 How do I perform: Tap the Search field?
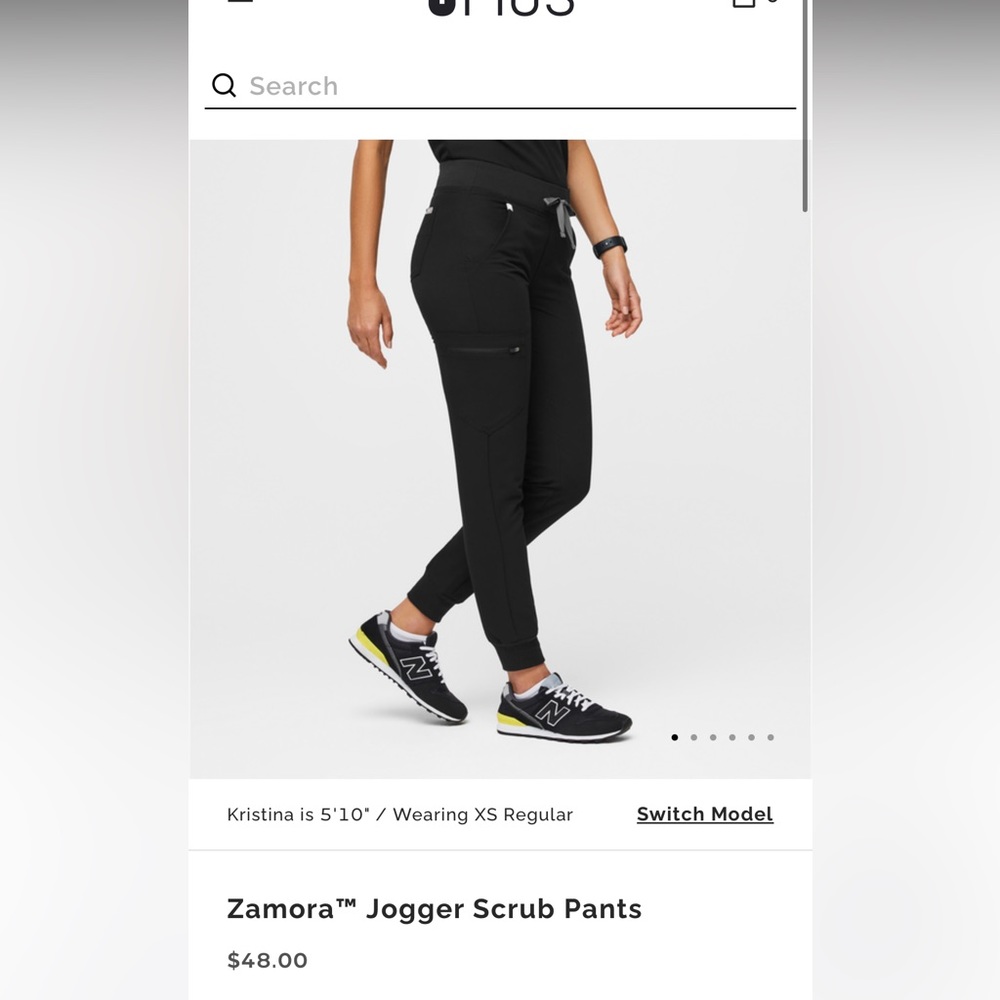(500, 86)
